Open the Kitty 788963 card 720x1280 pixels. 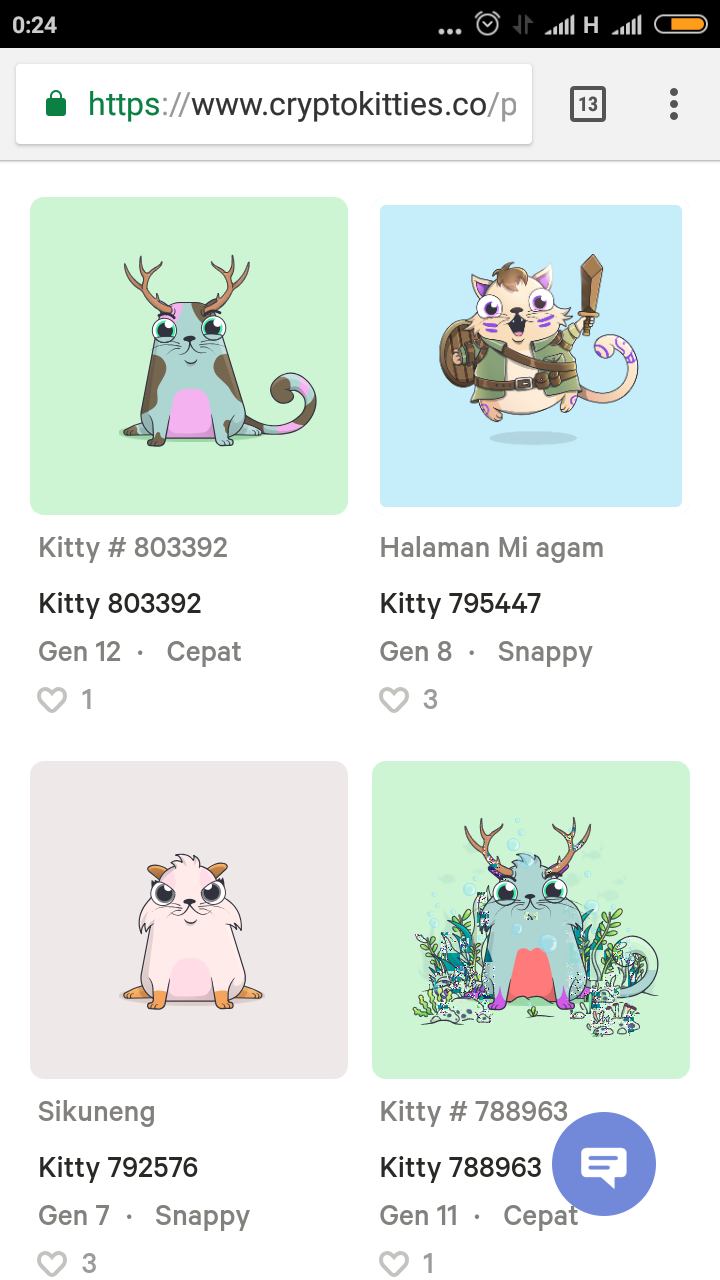(x=531, y=920)
